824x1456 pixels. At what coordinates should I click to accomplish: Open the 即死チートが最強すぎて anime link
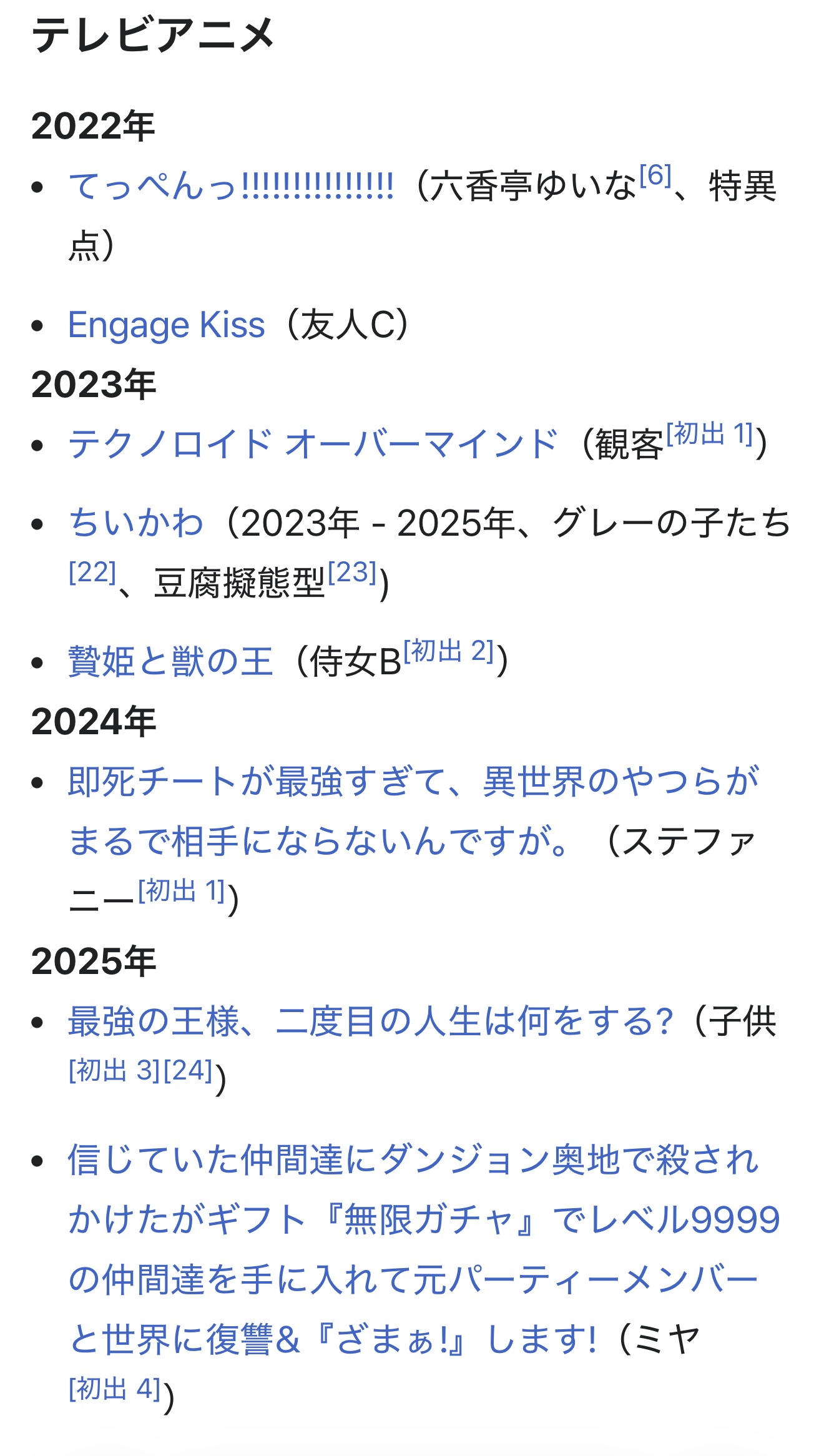coord(412,782)
